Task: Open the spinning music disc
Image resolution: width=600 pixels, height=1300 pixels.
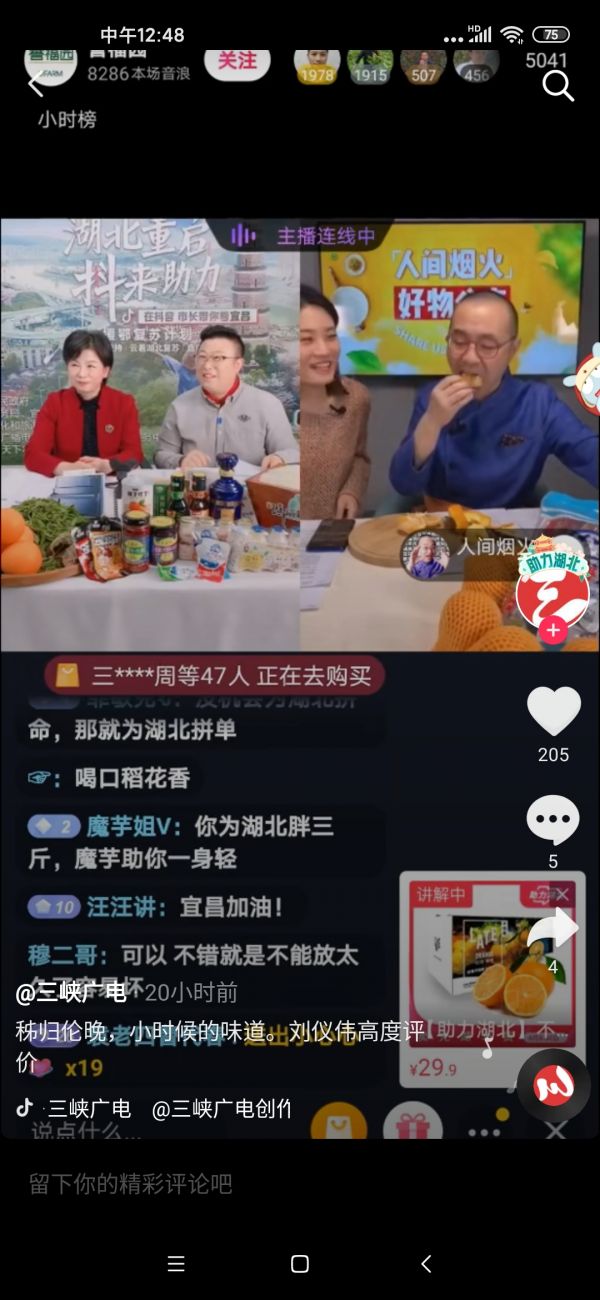Action: 553,1085
